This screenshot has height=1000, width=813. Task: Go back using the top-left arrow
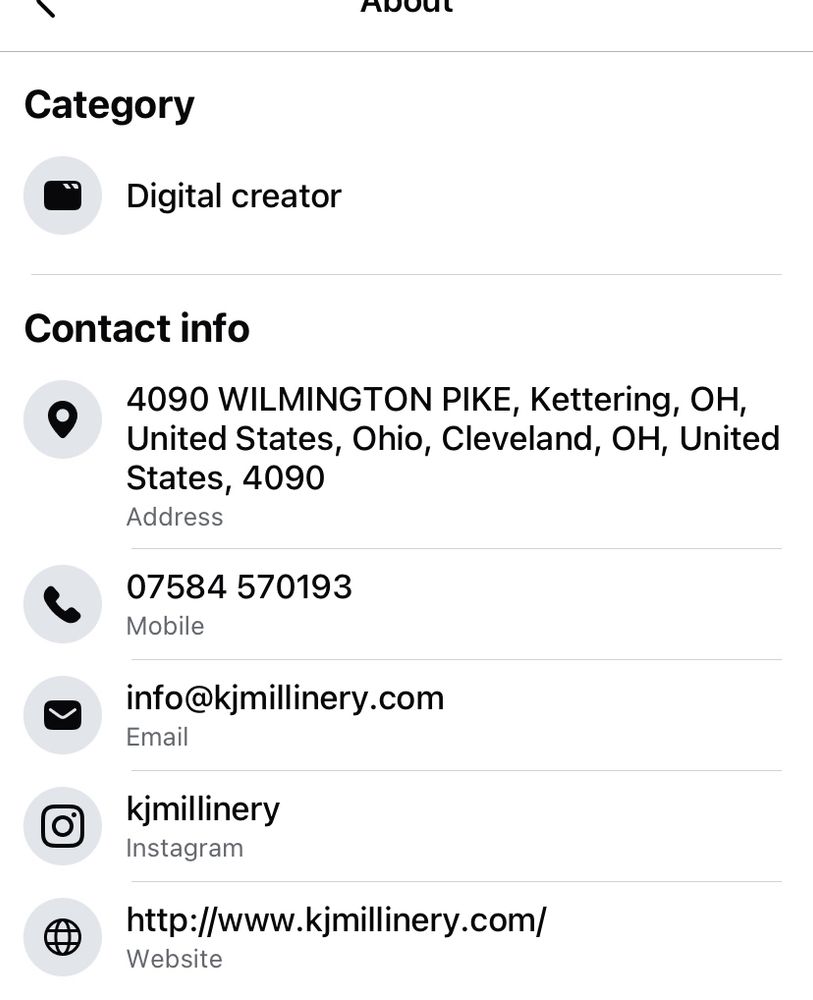coord(45,8)
